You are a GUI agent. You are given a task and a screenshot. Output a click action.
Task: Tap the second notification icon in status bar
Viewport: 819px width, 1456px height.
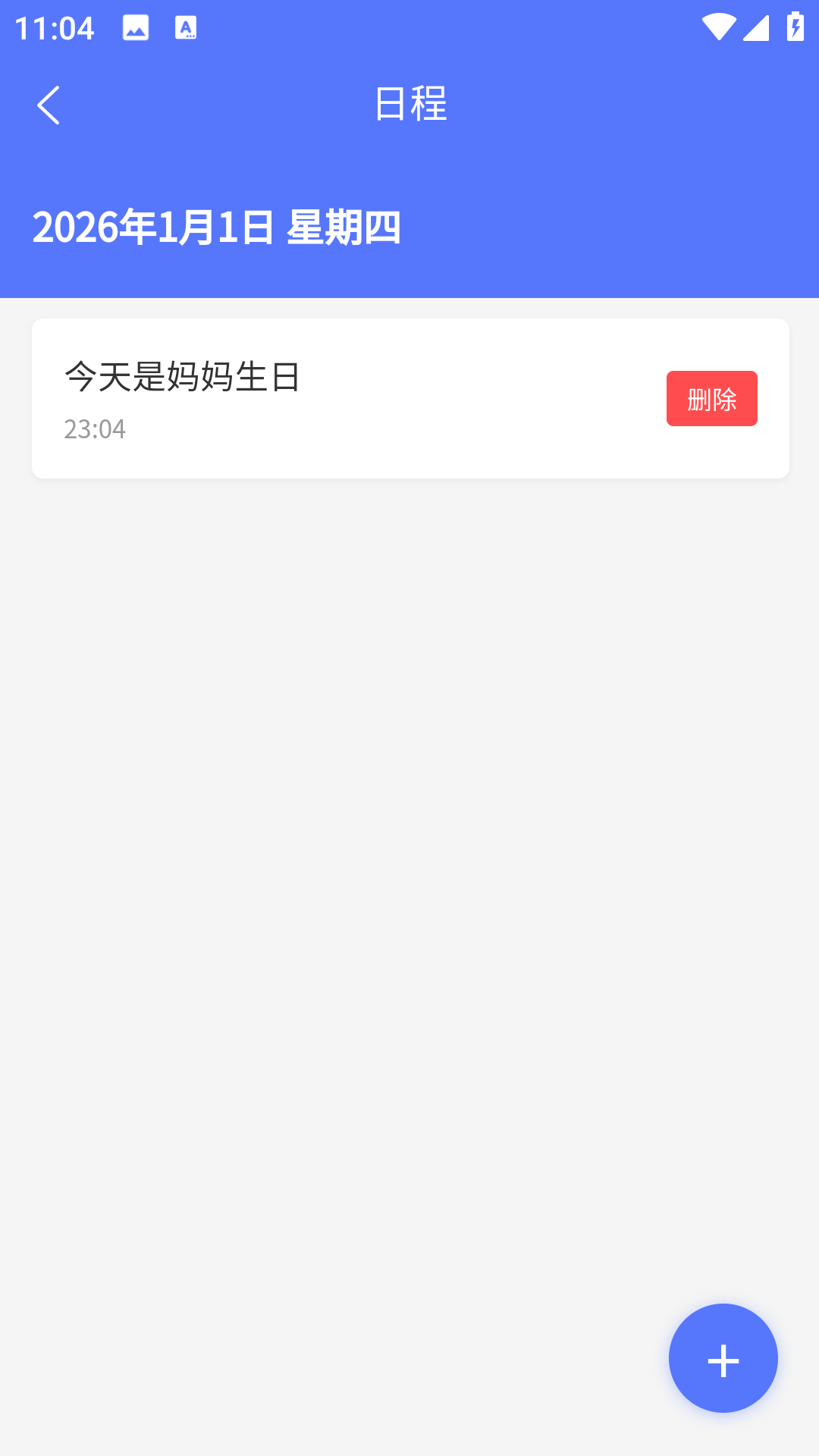(x=186, y=27)
